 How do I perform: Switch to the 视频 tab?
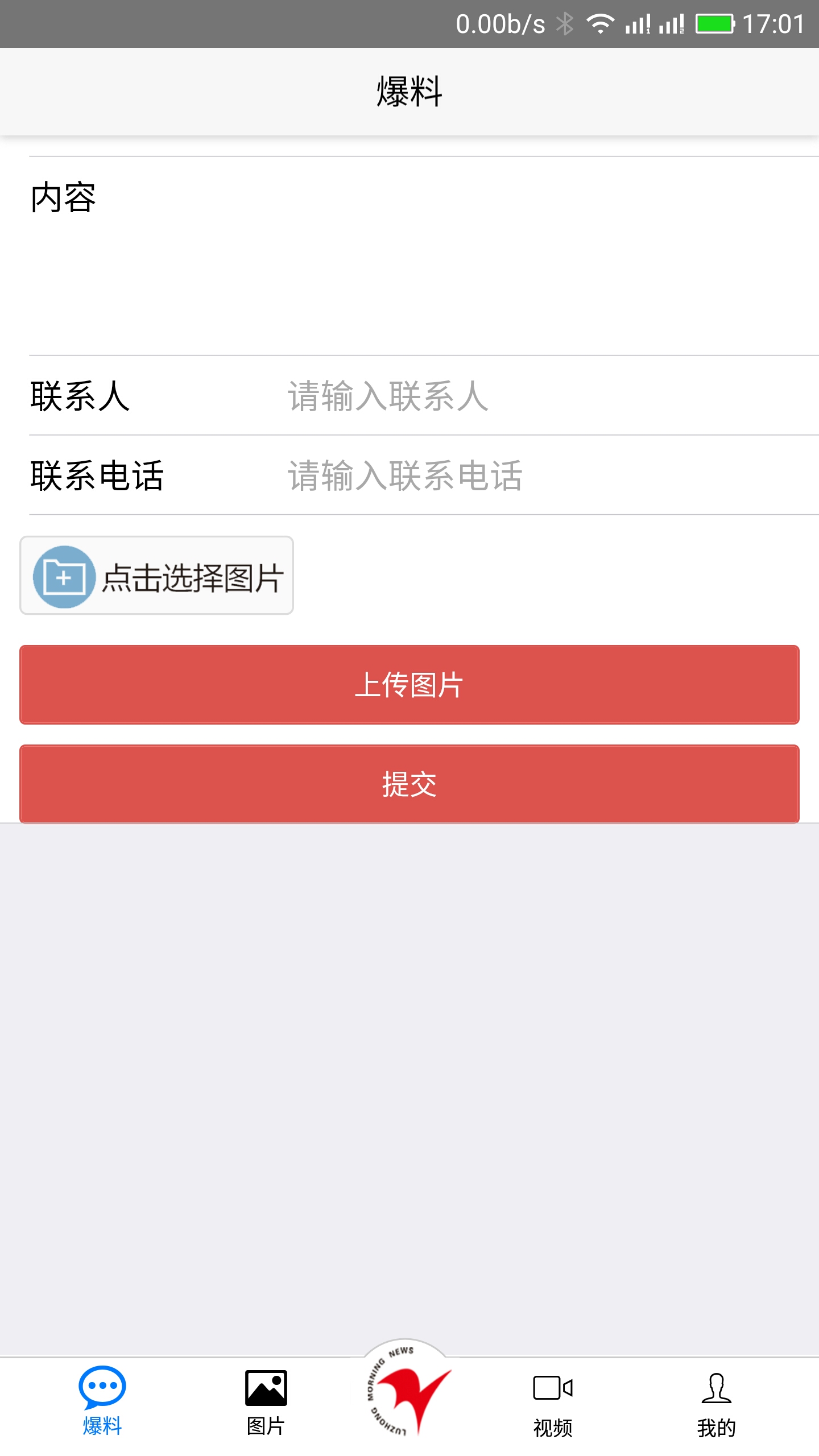coord(553,1405)
